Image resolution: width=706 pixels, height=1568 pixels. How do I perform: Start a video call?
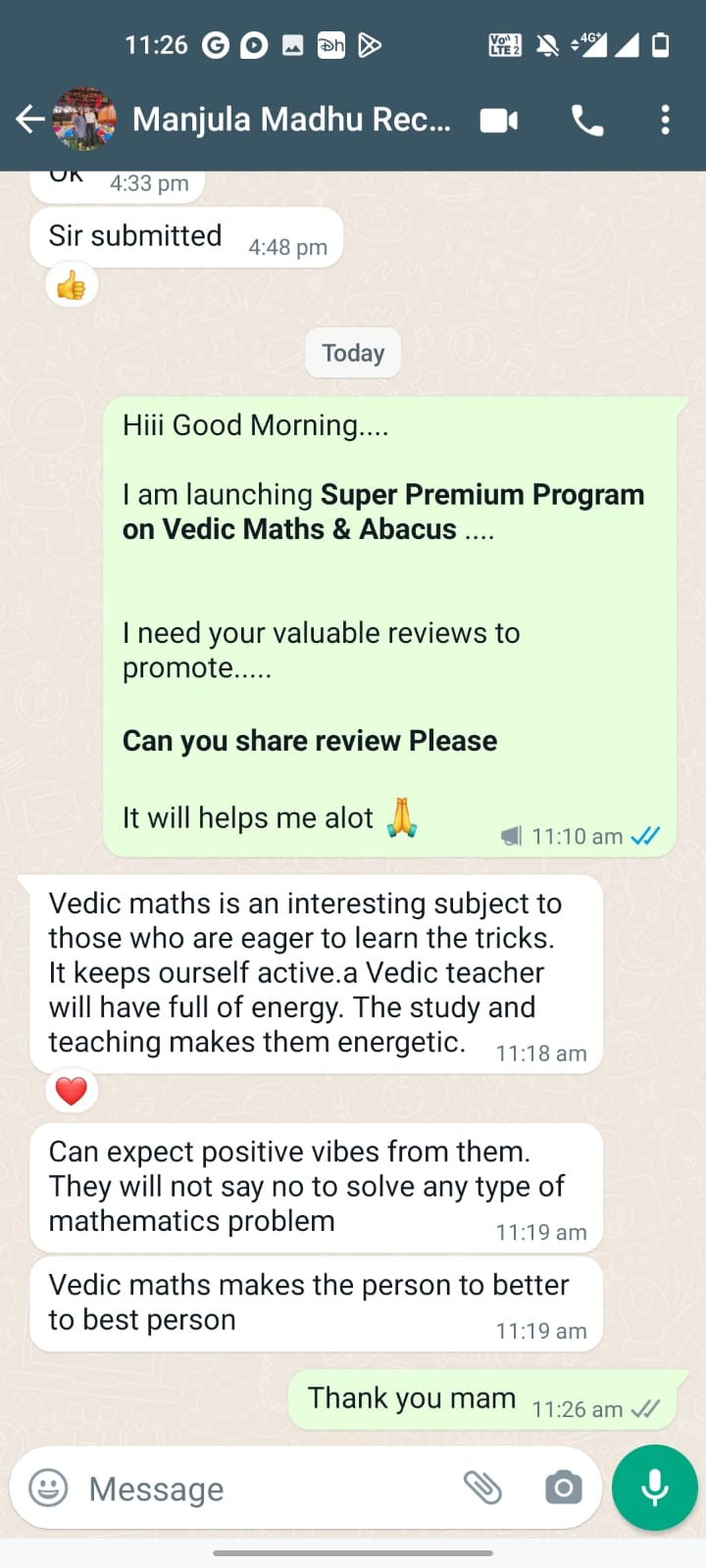coord(498,121)
